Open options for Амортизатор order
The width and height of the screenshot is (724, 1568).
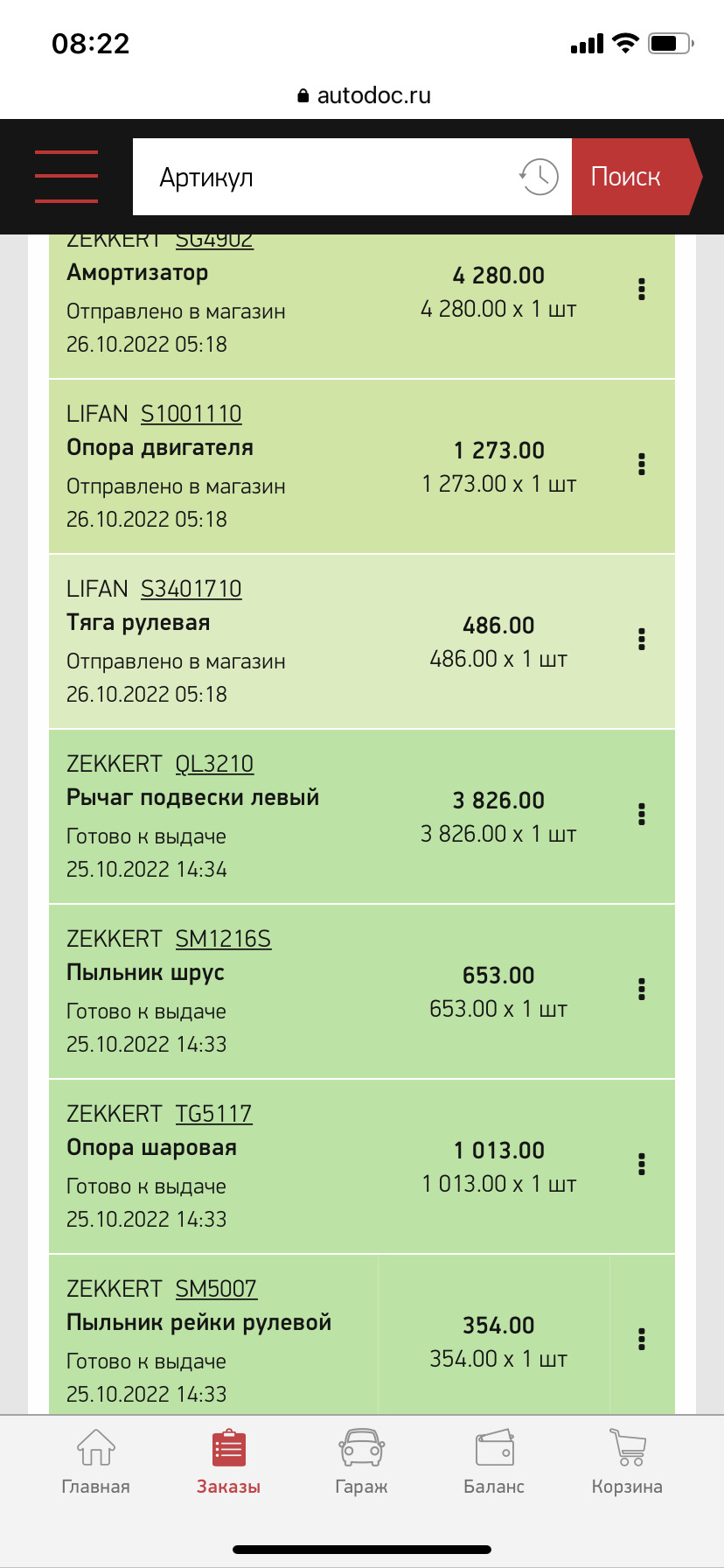(x=642, y=290)
